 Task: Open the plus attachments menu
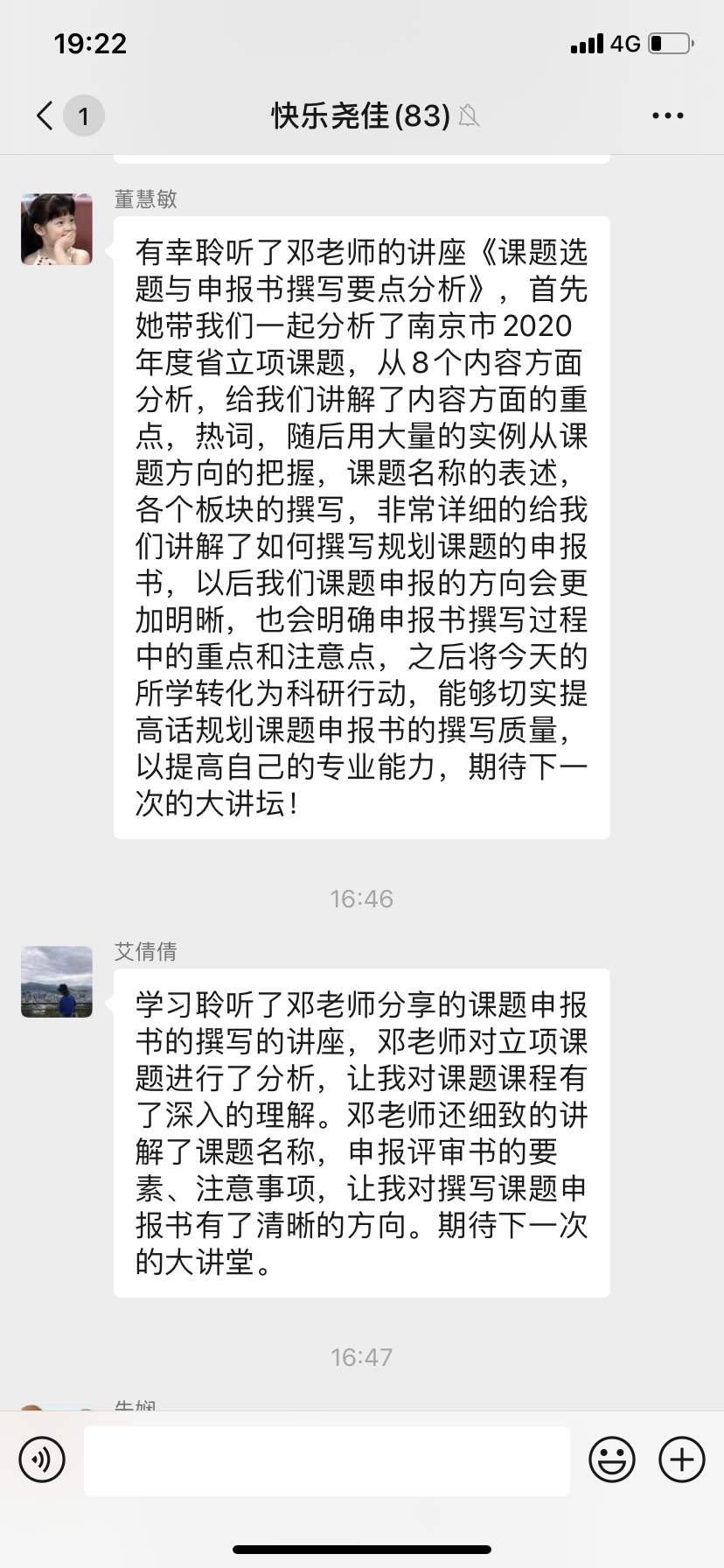point(682,1459)
